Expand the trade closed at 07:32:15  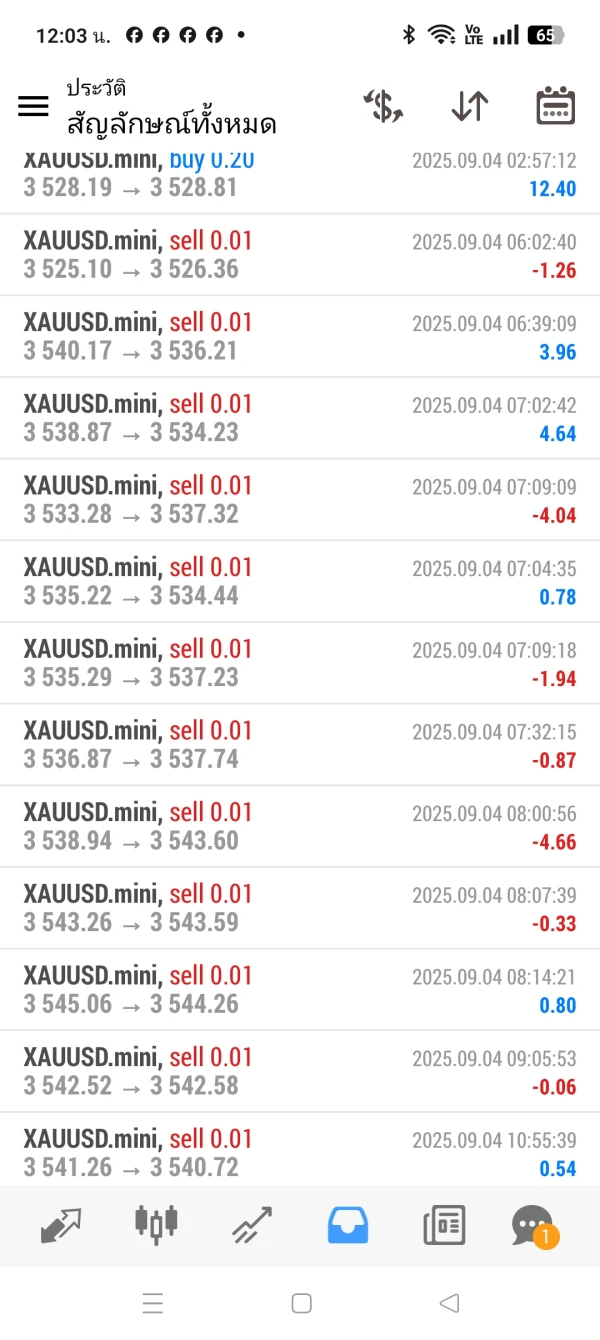point(300,745)
